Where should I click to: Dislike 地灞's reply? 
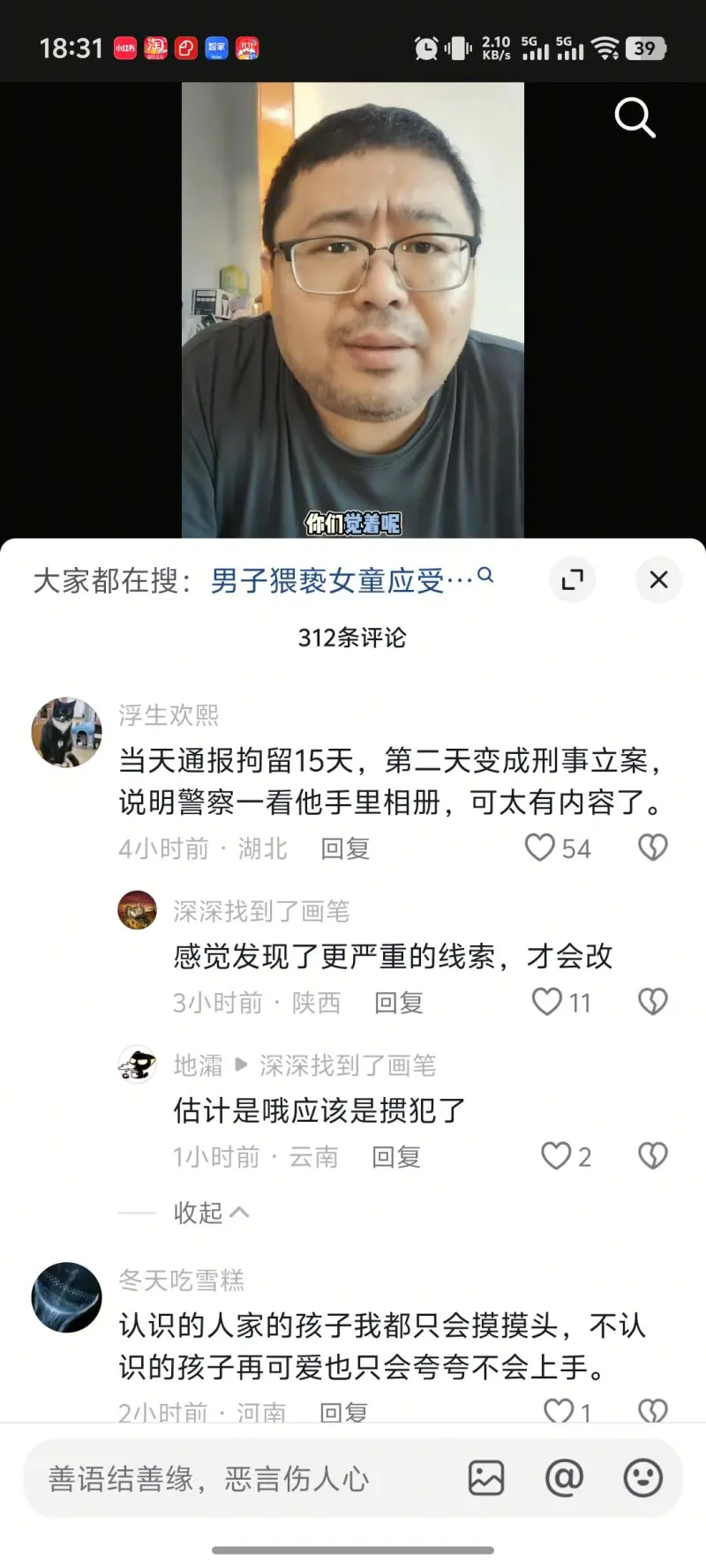[x=652, y=1156]
